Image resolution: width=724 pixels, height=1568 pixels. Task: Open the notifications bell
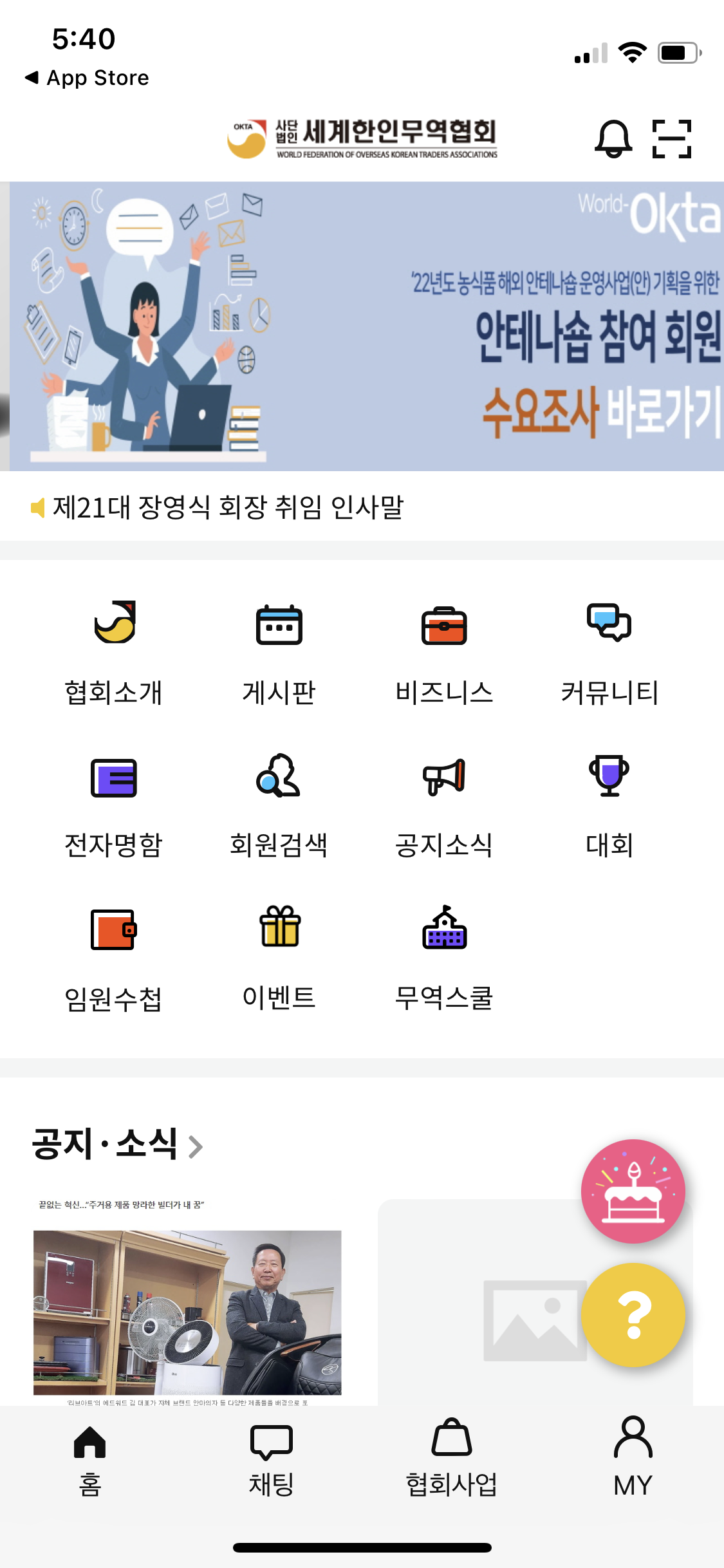613,138
